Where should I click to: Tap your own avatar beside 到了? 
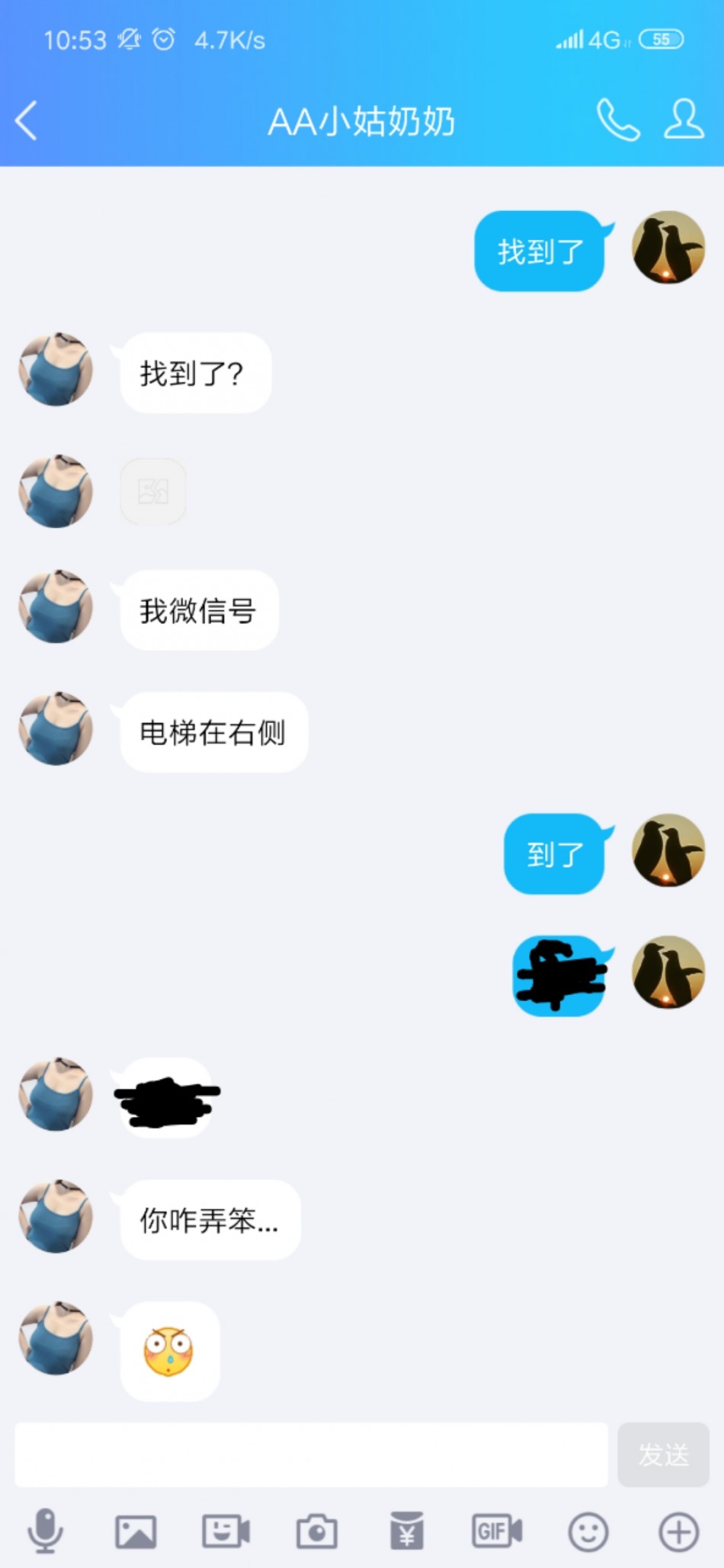coord(668,850)
